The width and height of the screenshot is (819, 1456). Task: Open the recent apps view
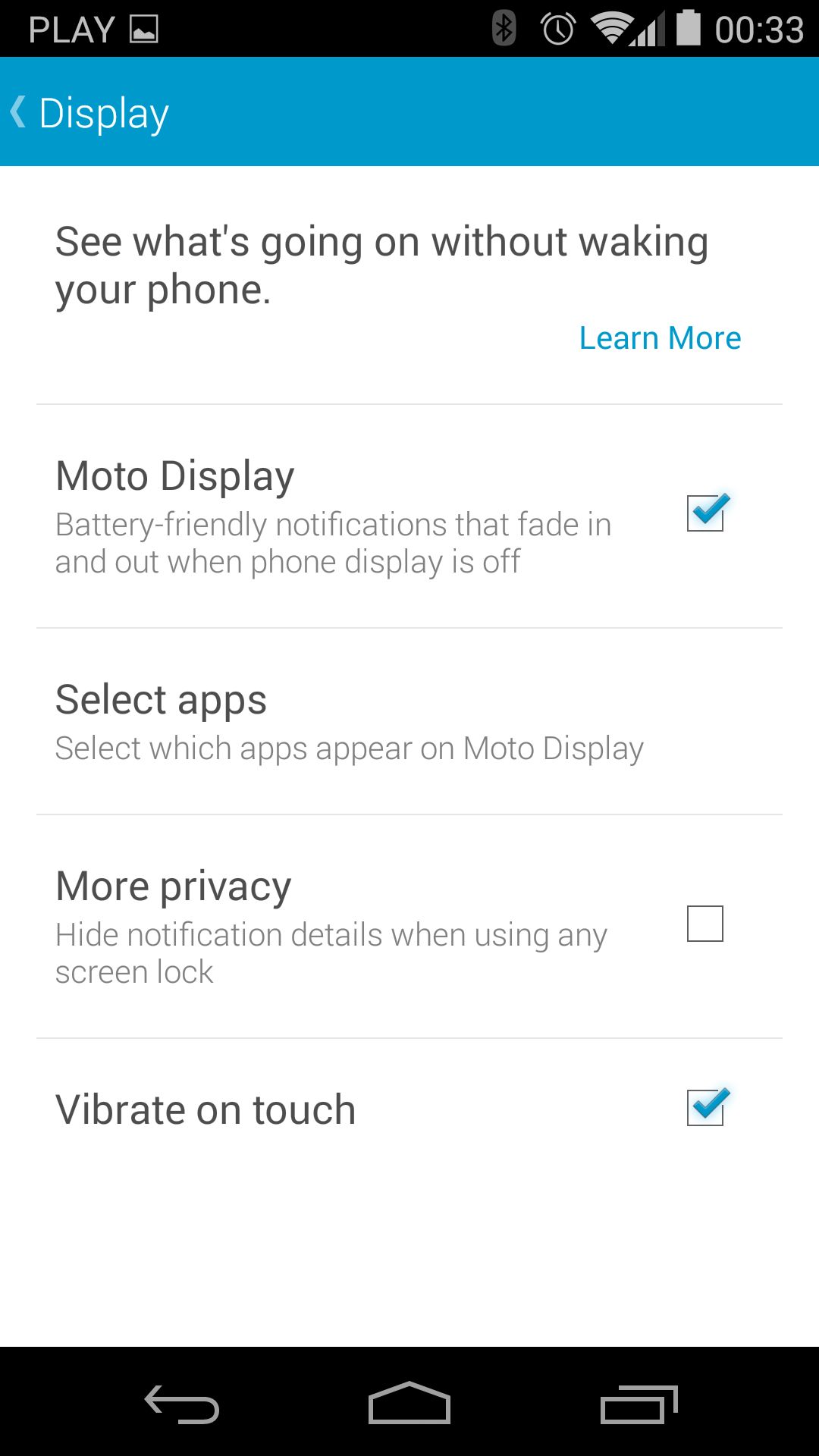[x=639, y=1404]
